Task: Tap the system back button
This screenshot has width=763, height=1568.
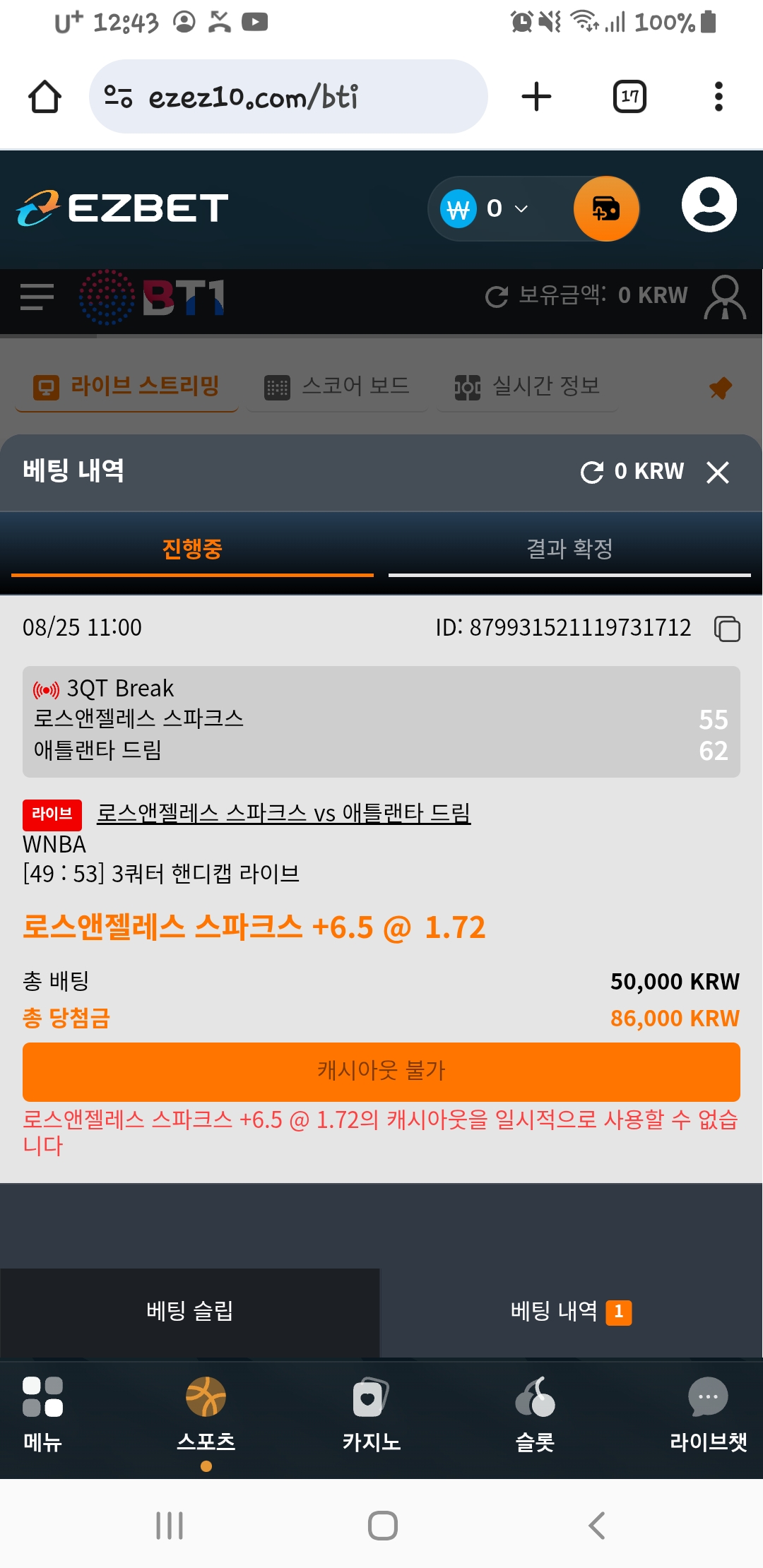Action: 597,1526
